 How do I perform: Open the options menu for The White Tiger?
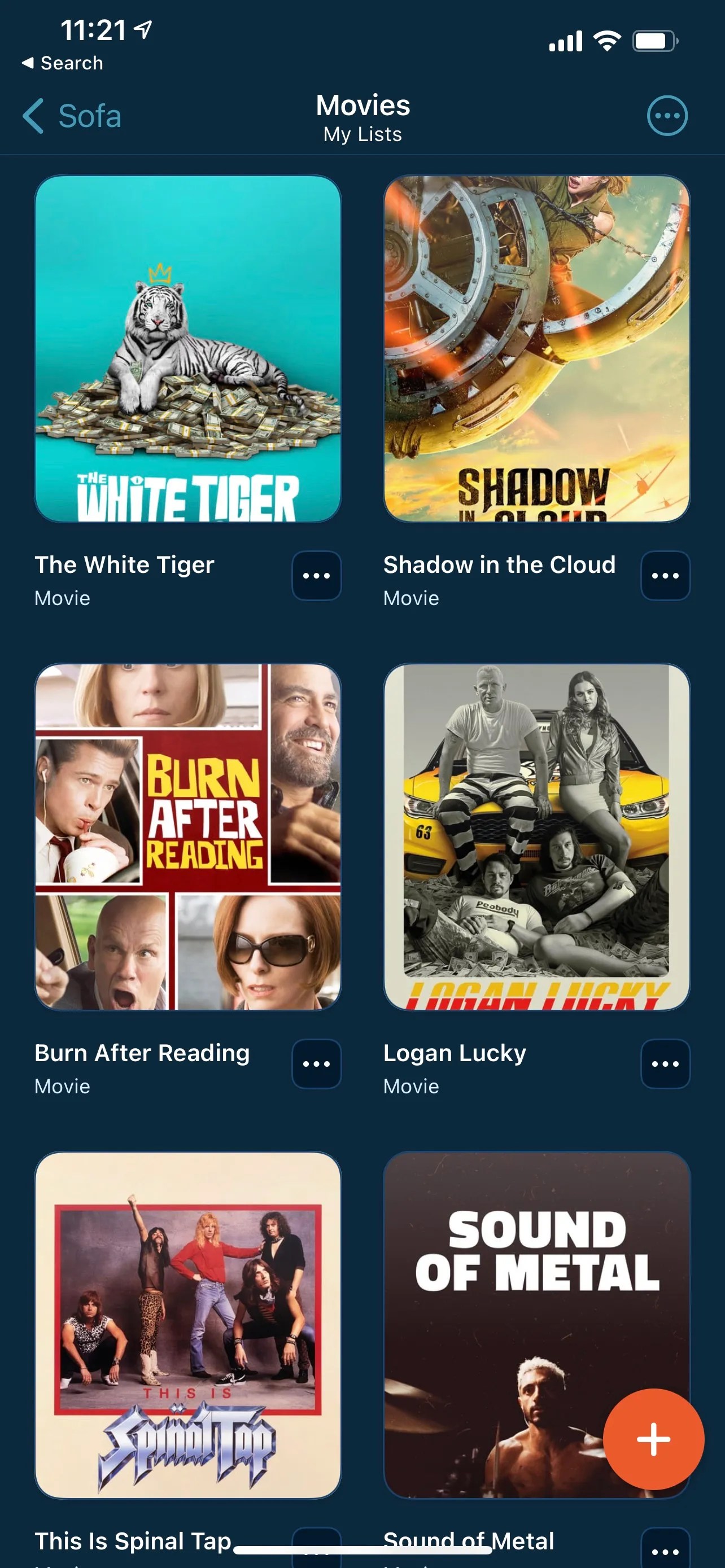point(316,576)
